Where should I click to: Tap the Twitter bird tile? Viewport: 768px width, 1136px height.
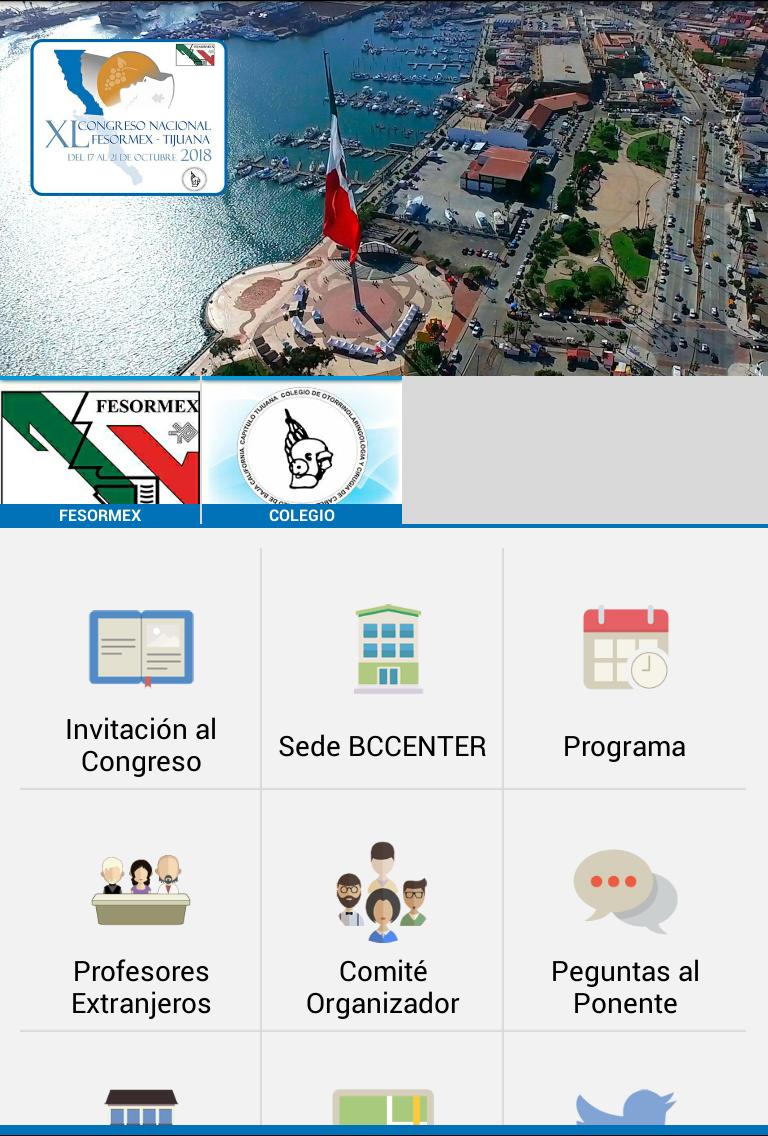pyautogui.click(x=625, y=1106)
